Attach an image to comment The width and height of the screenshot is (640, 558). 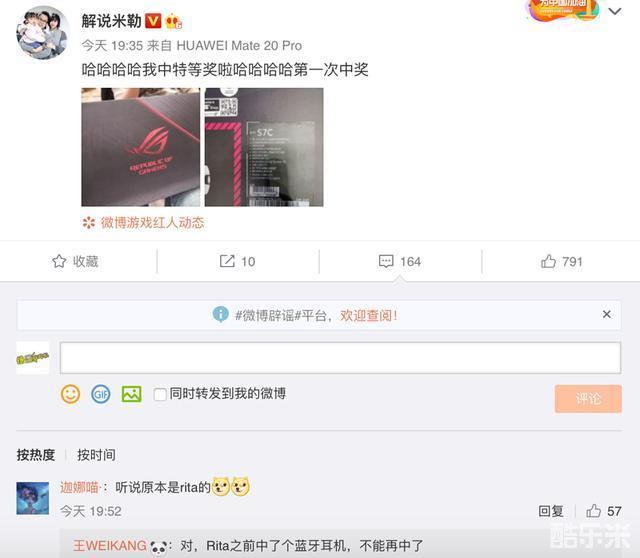(x=131, y=394)
